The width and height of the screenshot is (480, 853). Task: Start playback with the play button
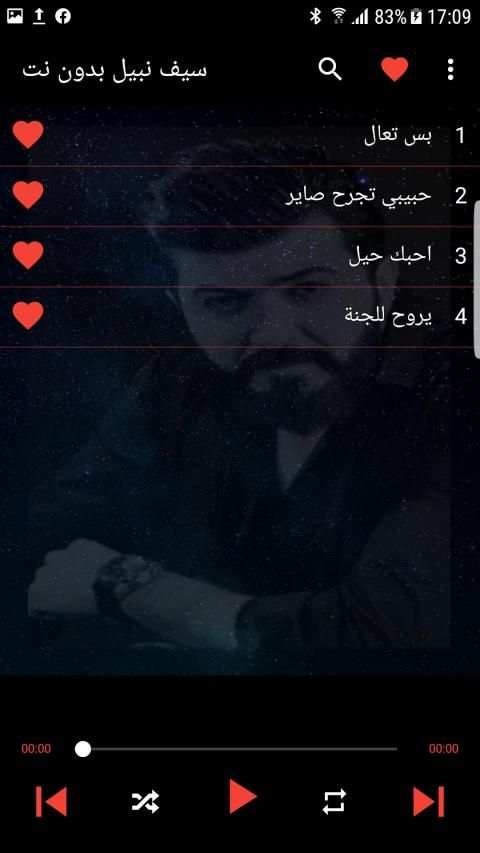pyautogui.click(x=242, y=797)
